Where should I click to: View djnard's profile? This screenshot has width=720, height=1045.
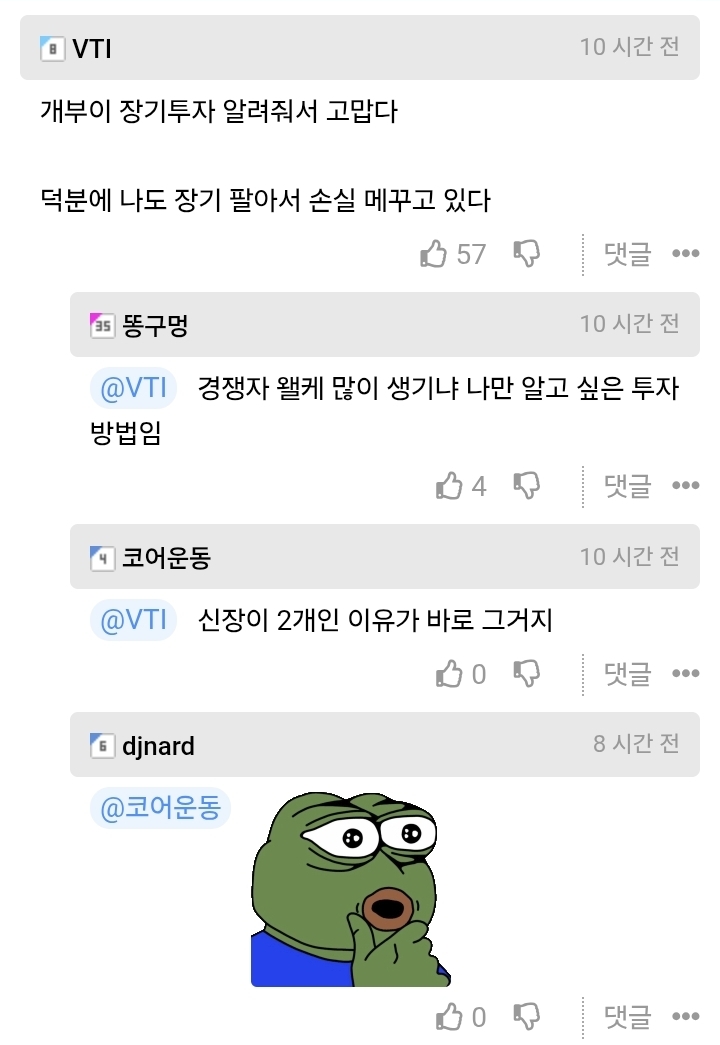(158, 746)
